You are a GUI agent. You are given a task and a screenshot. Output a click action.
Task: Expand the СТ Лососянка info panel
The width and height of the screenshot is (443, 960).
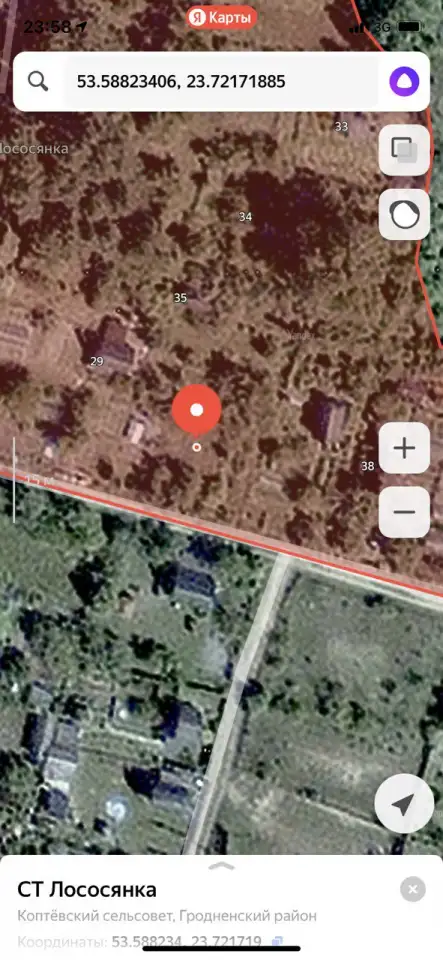222,866
